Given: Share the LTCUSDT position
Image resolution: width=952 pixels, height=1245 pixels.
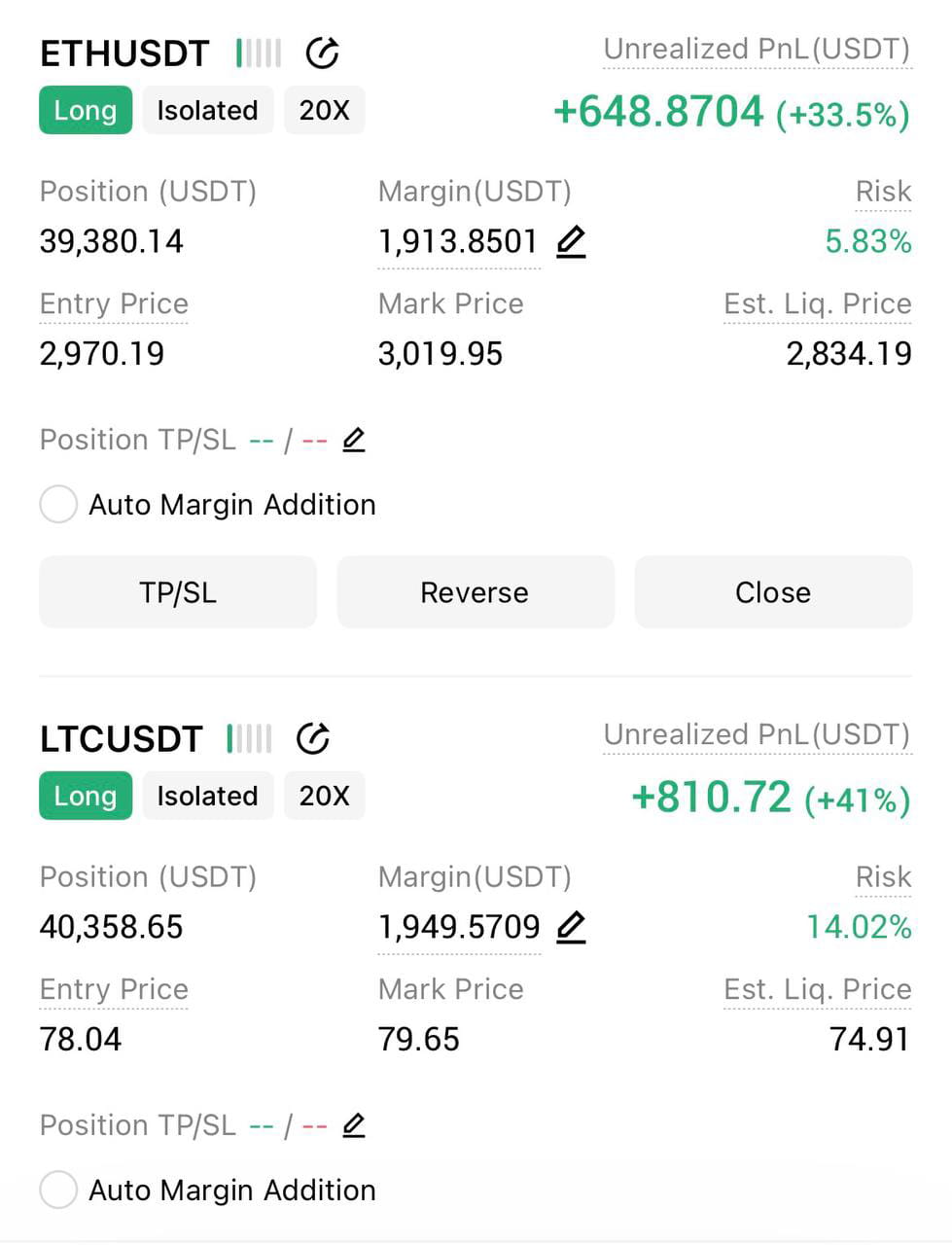Looking at the screenshot, I should (313, 739).
